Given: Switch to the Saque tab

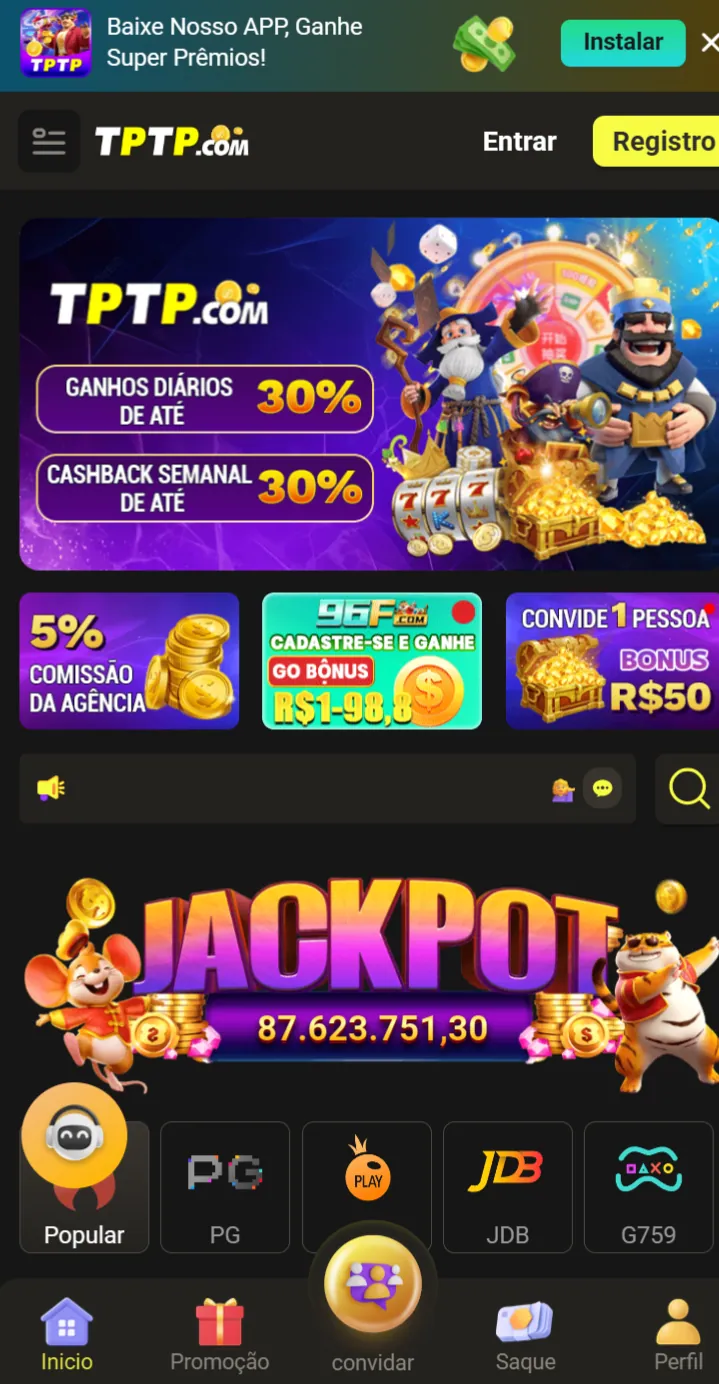Looking at the screenshot, I should tap(525, 1334).
